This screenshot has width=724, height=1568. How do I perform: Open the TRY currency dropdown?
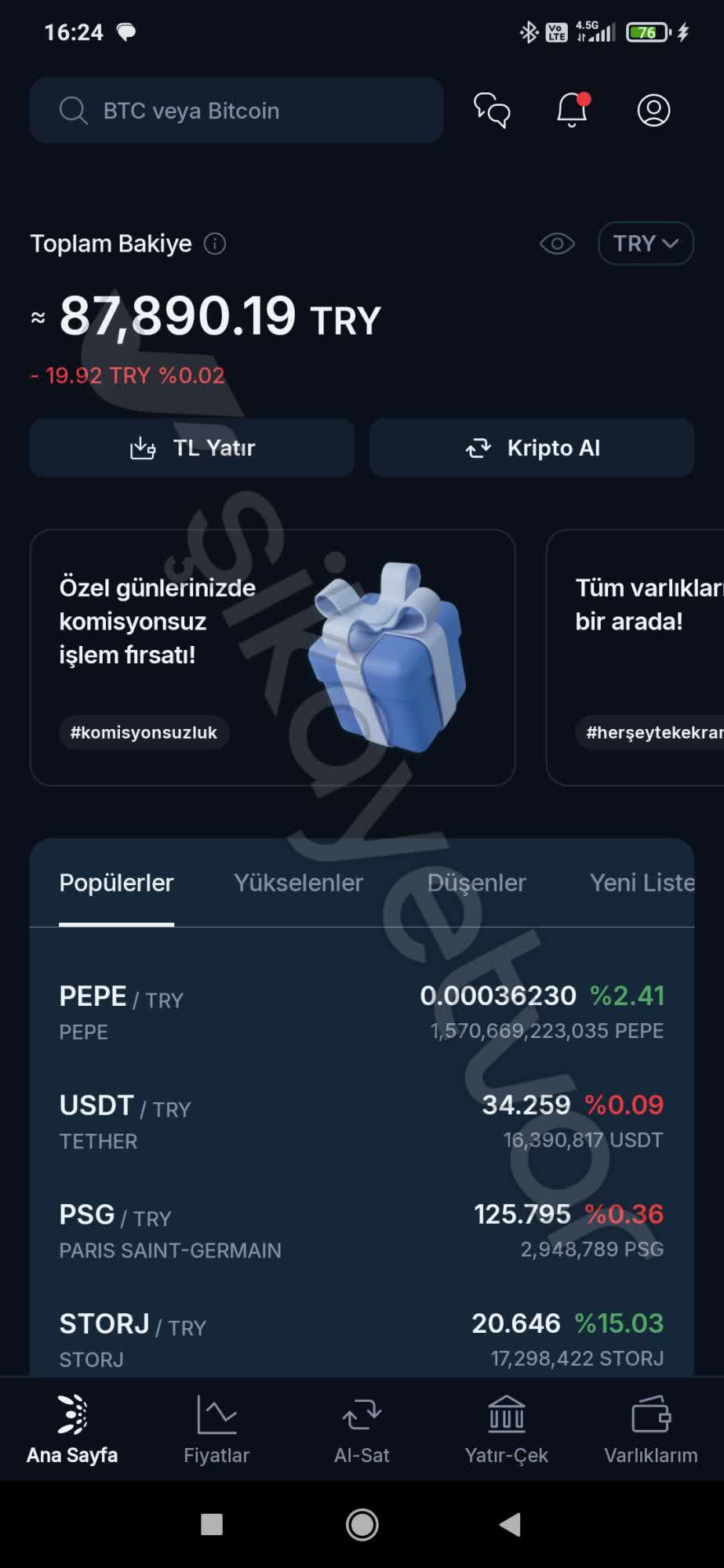tap(645, 244)
